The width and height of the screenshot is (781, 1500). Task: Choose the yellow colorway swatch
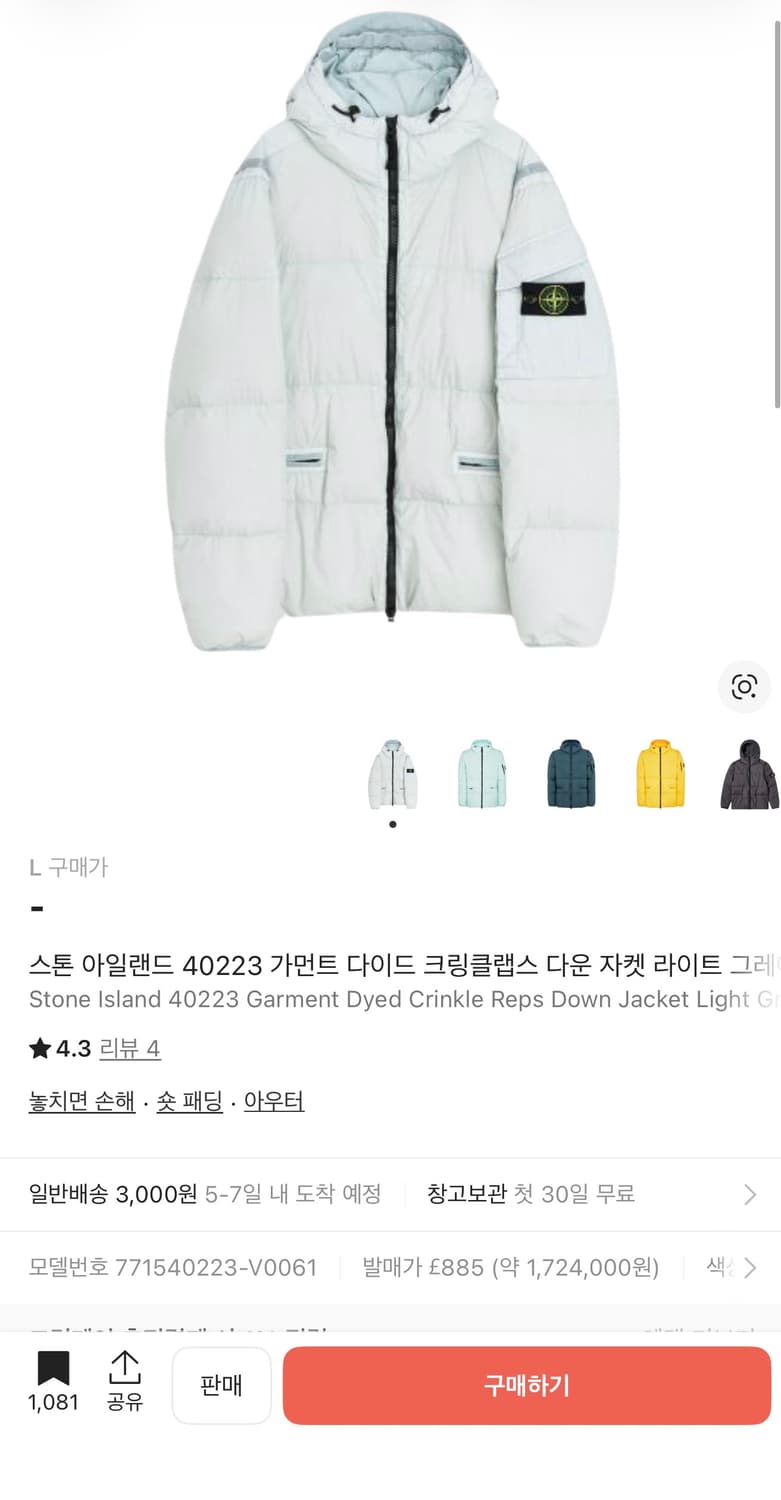[x=659, y=775]
